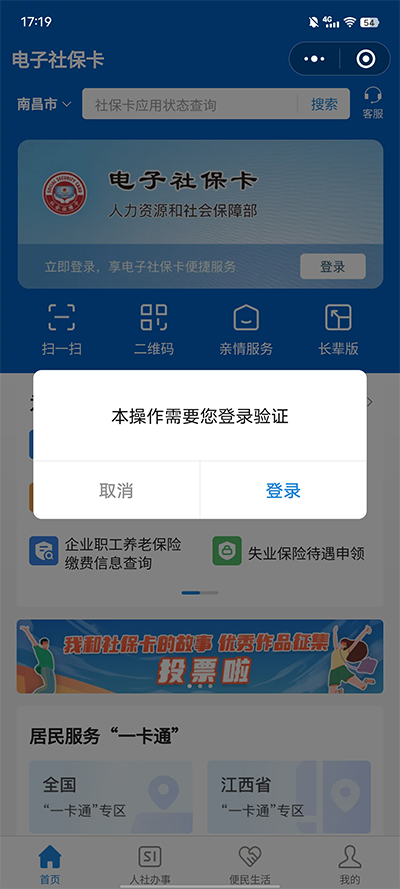The height and width of the screenshot is (889, 400).
Task: Open 全国 一卡通 专区 card
Action: tap(111, 797)
